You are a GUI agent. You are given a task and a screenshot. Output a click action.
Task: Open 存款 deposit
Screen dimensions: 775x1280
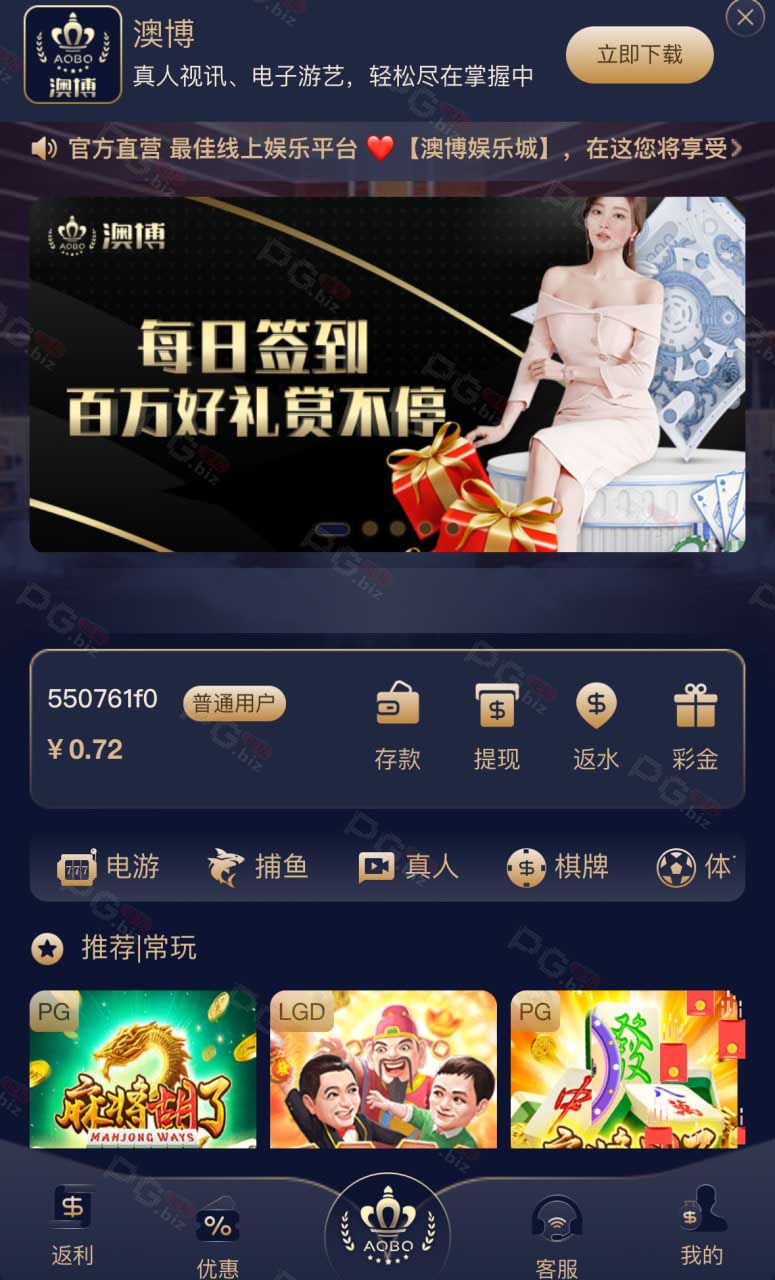pos(397,727)
